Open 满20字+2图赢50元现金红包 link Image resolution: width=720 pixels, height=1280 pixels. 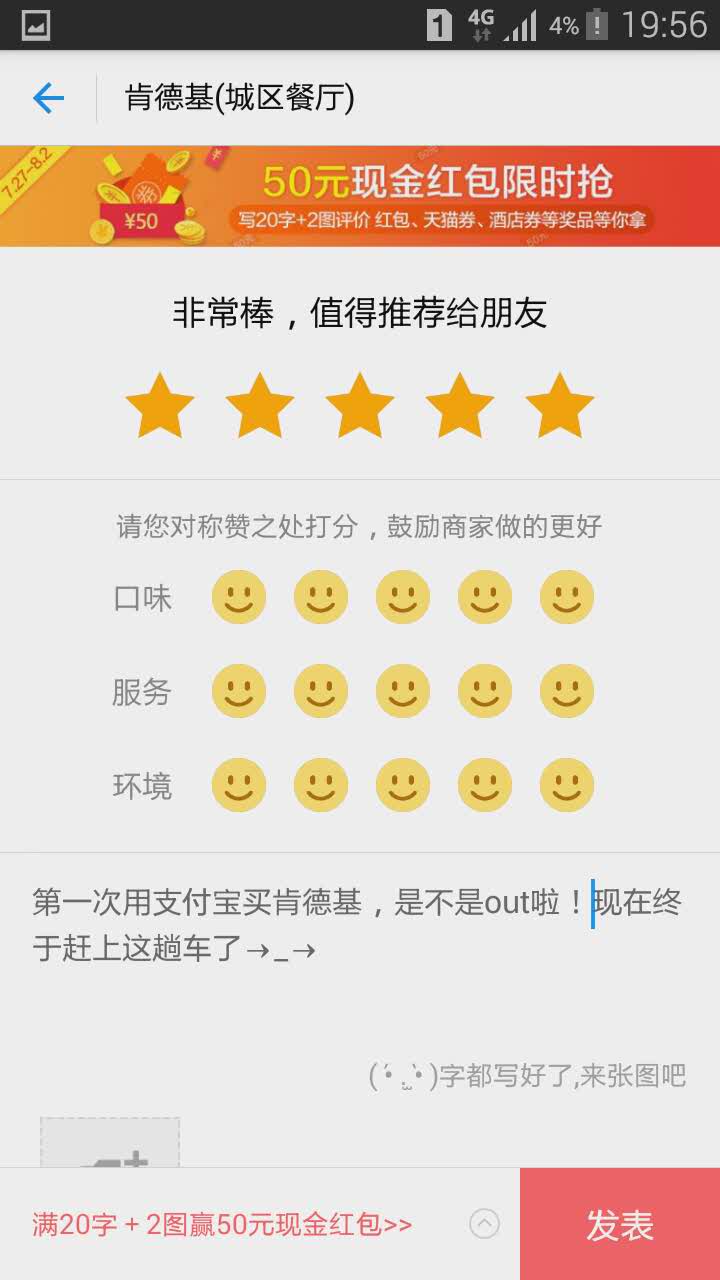click(x=222, y=1225)
